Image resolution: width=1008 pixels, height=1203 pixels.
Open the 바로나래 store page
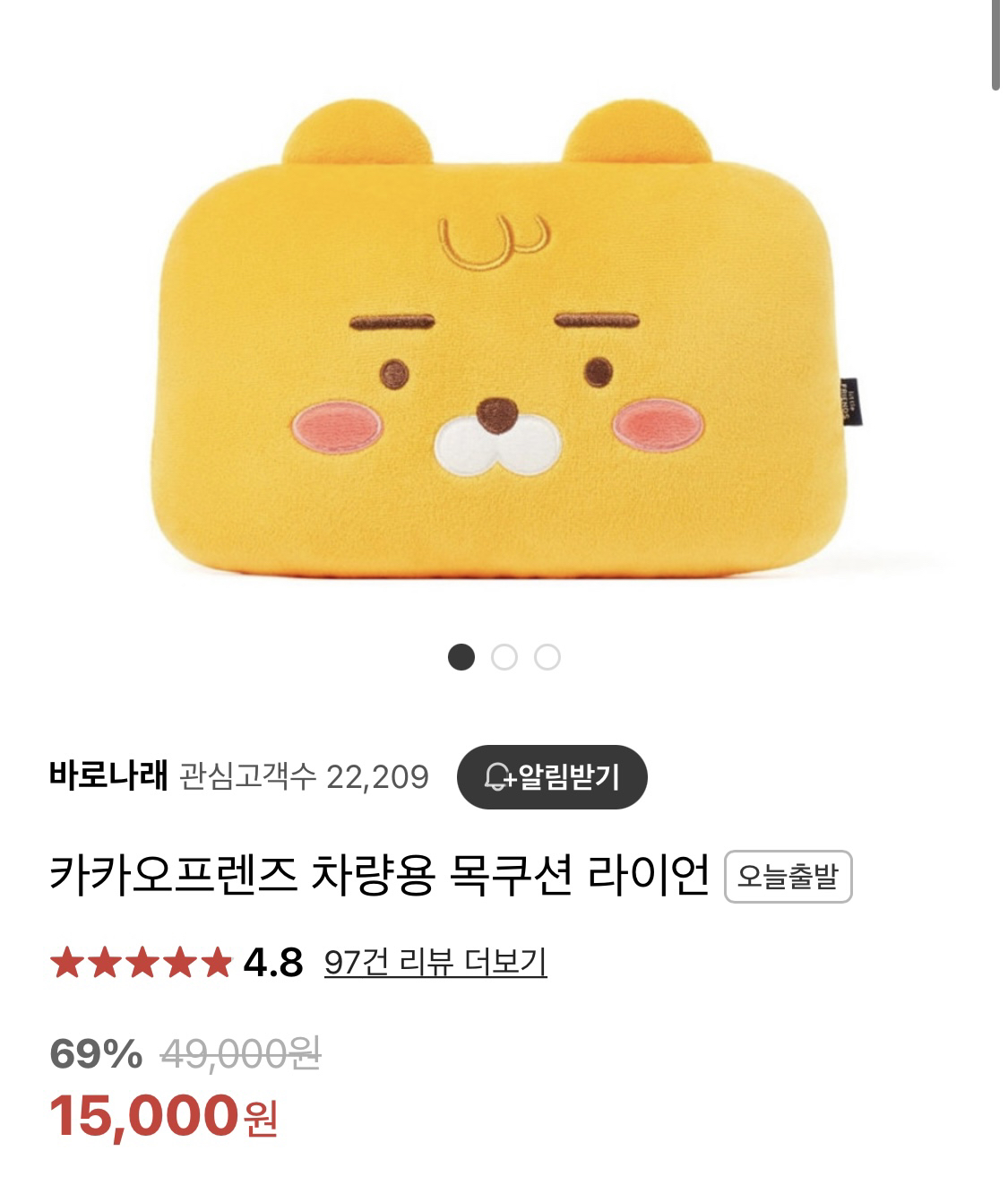pyautogui.click(x=108, y=775)
